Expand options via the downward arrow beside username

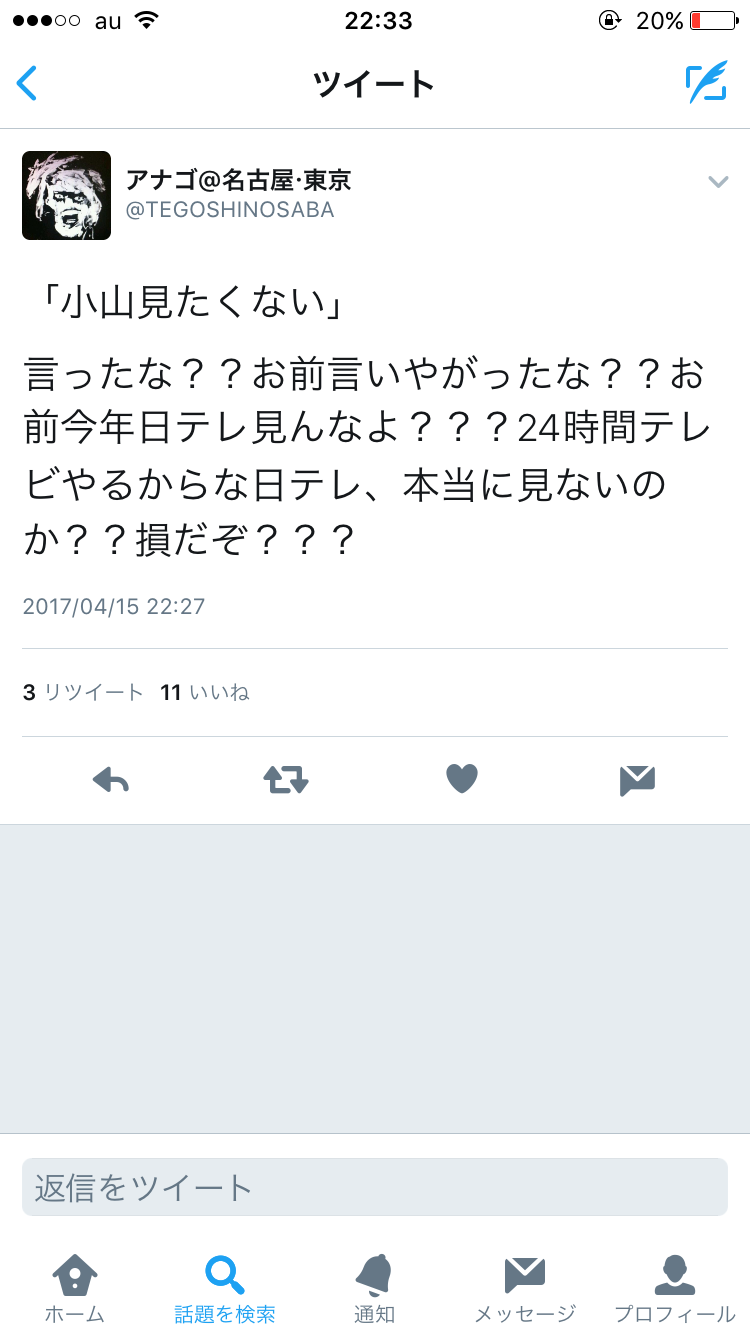717,182
